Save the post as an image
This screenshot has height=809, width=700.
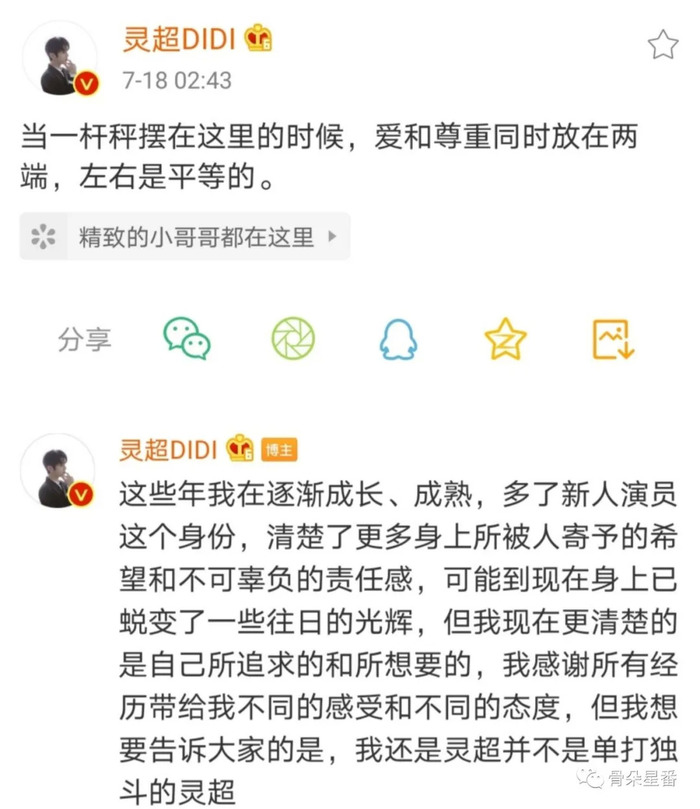[x=612, y=339]
